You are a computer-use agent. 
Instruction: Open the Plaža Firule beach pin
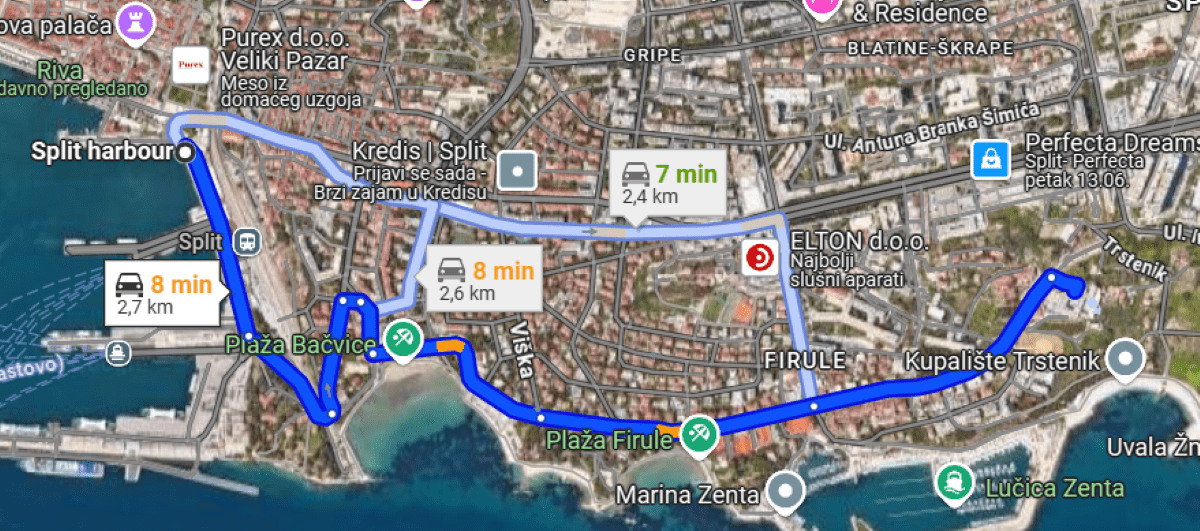(x=699, y=432)
